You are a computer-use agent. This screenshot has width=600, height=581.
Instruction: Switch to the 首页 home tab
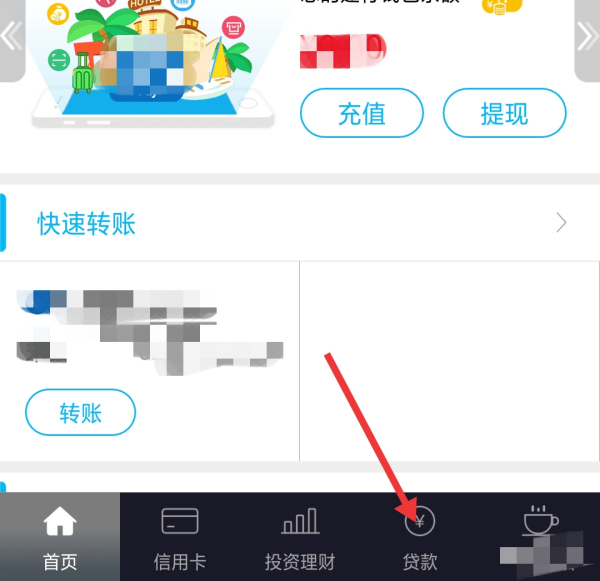(60, 537)
